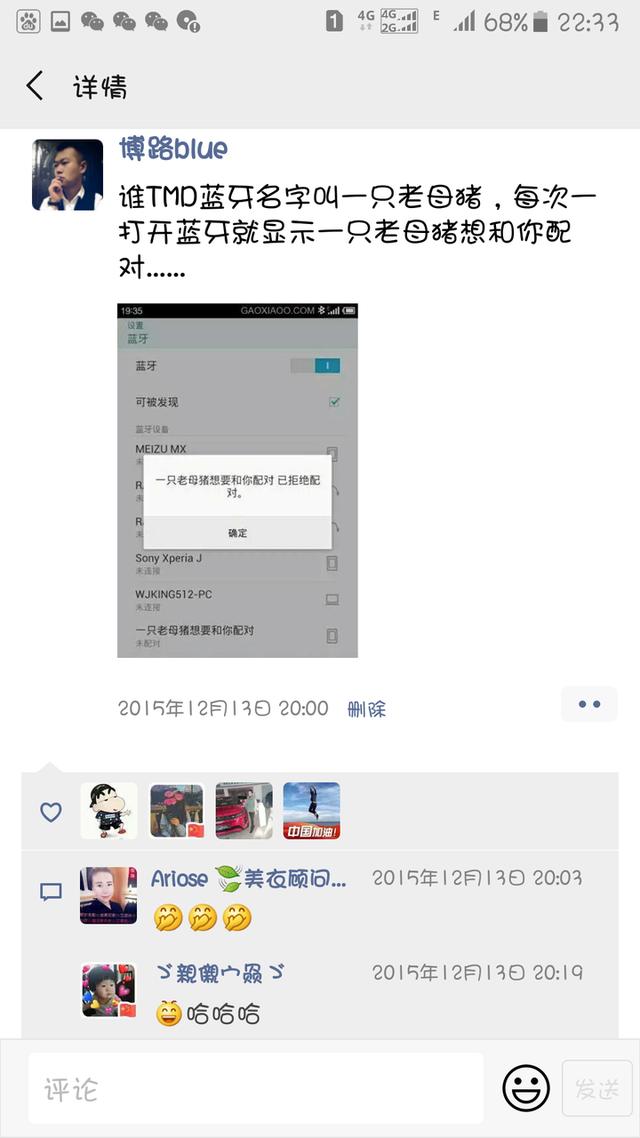The image size is (640, 1138).
Task: Tap the 博路blue username link
Action: pyautogui.click(x=173, y=150)
